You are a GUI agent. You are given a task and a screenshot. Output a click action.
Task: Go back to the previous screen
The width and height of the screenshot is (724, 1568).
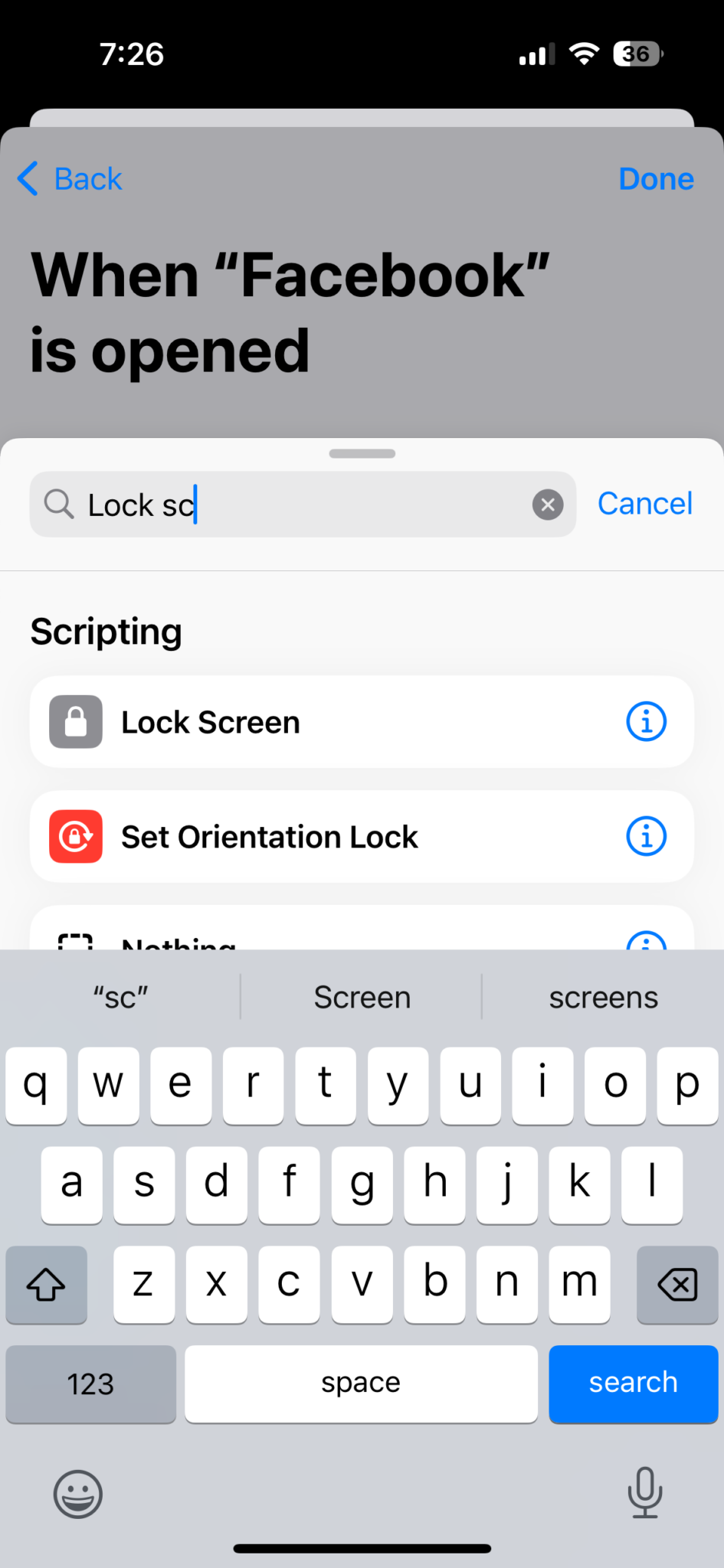coord(70,179)
